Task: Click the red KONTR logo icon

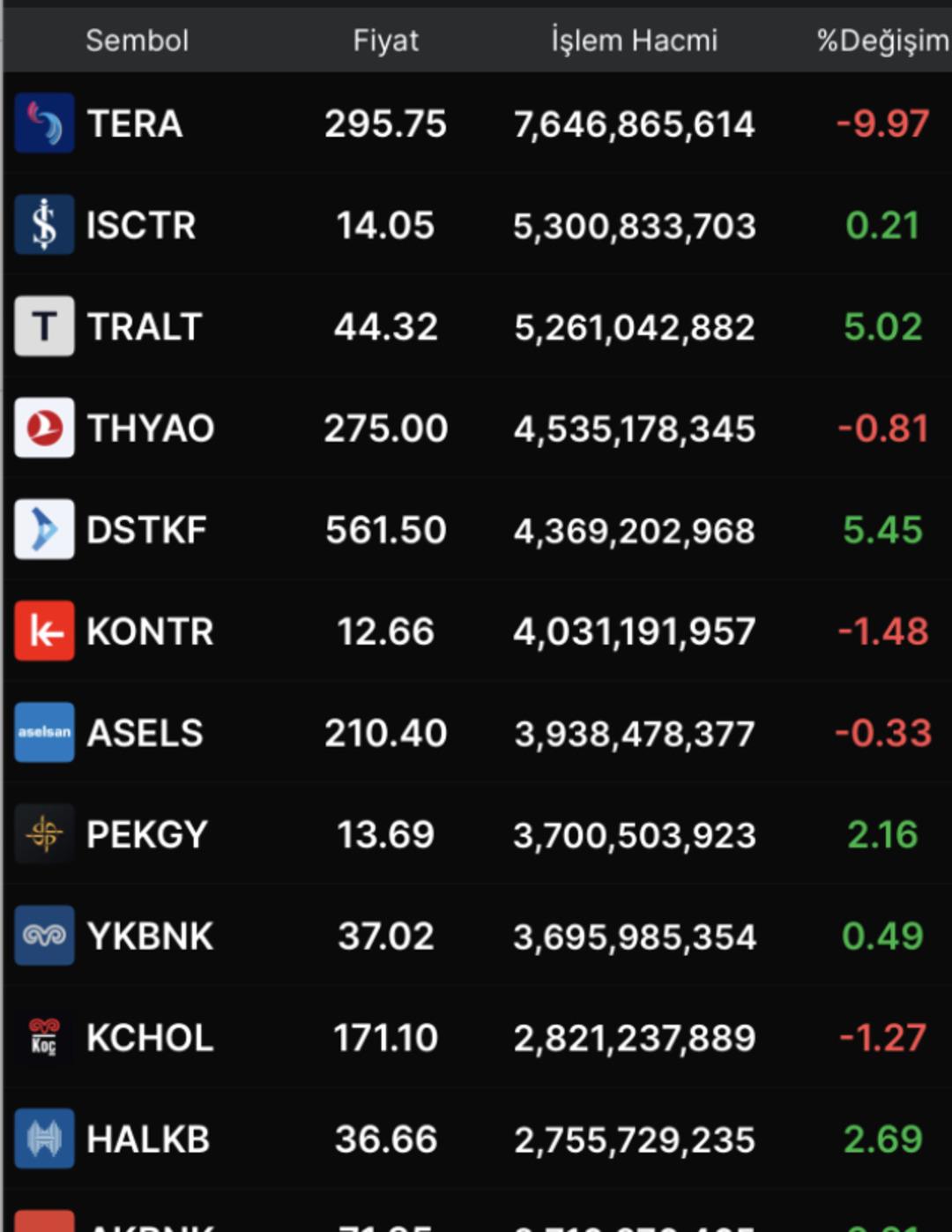Action: click(x=44, y=631)
